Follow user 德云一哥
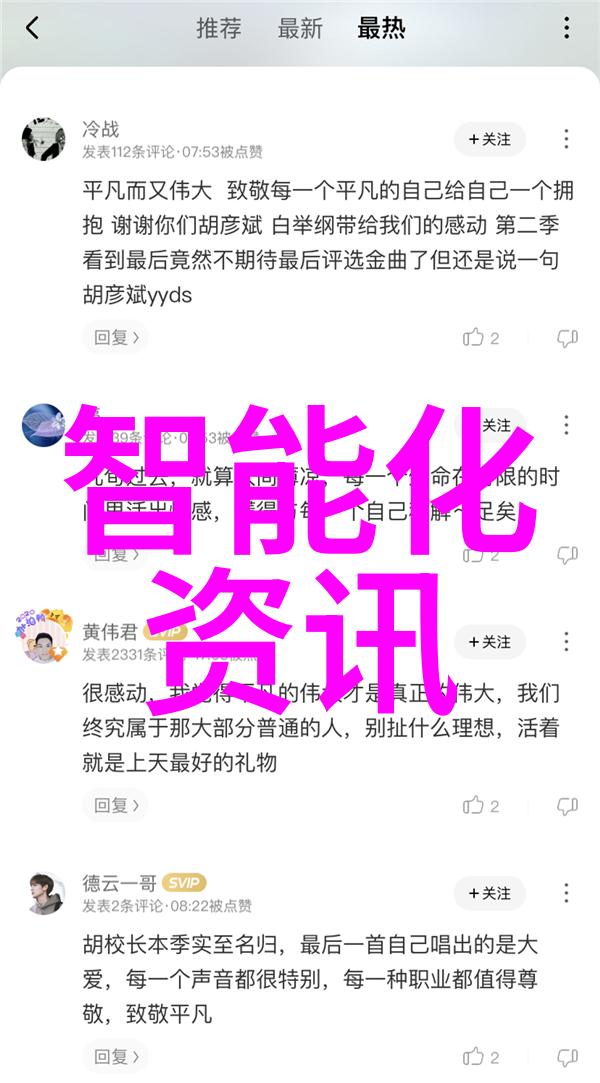Viewport: 600px width, 1083px height. pos(490,893)
